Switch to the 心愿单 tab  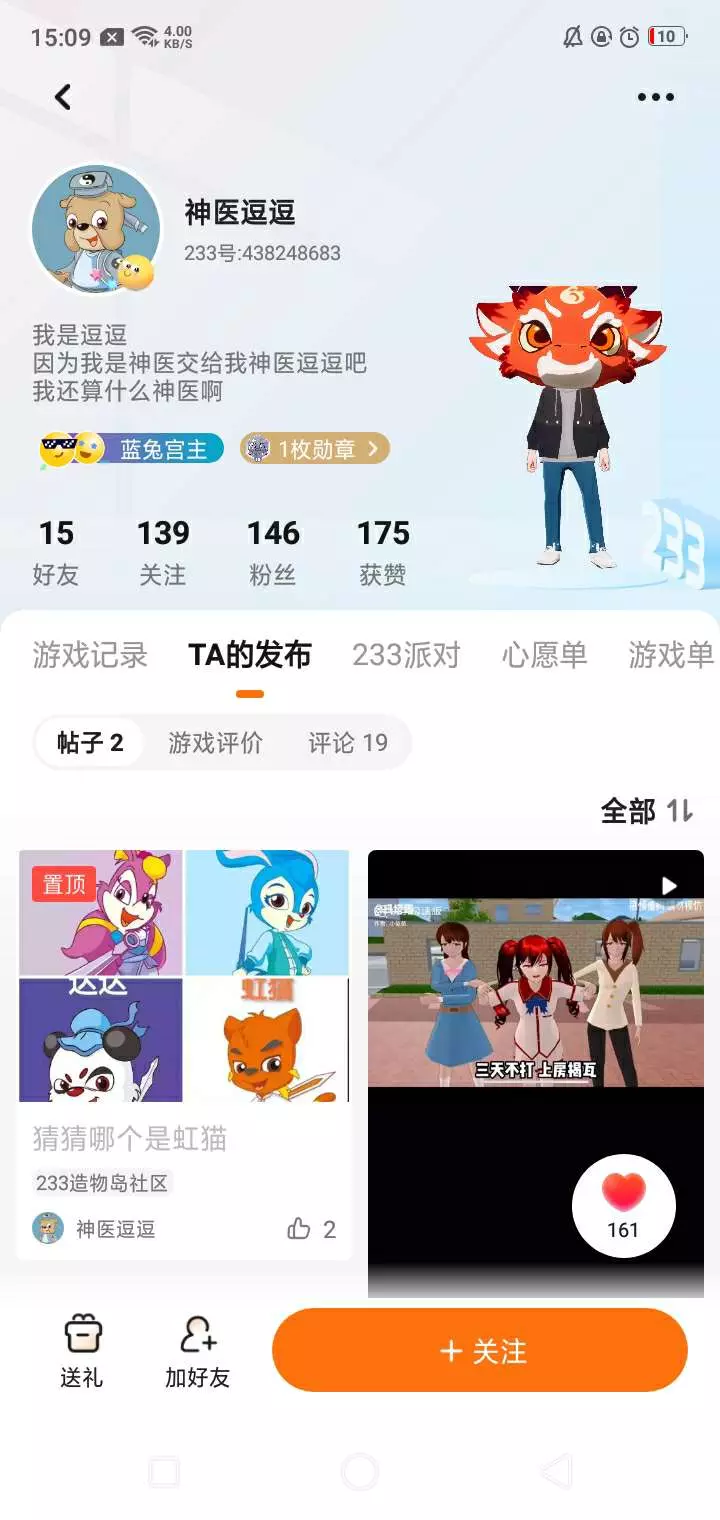coord(544,655)
